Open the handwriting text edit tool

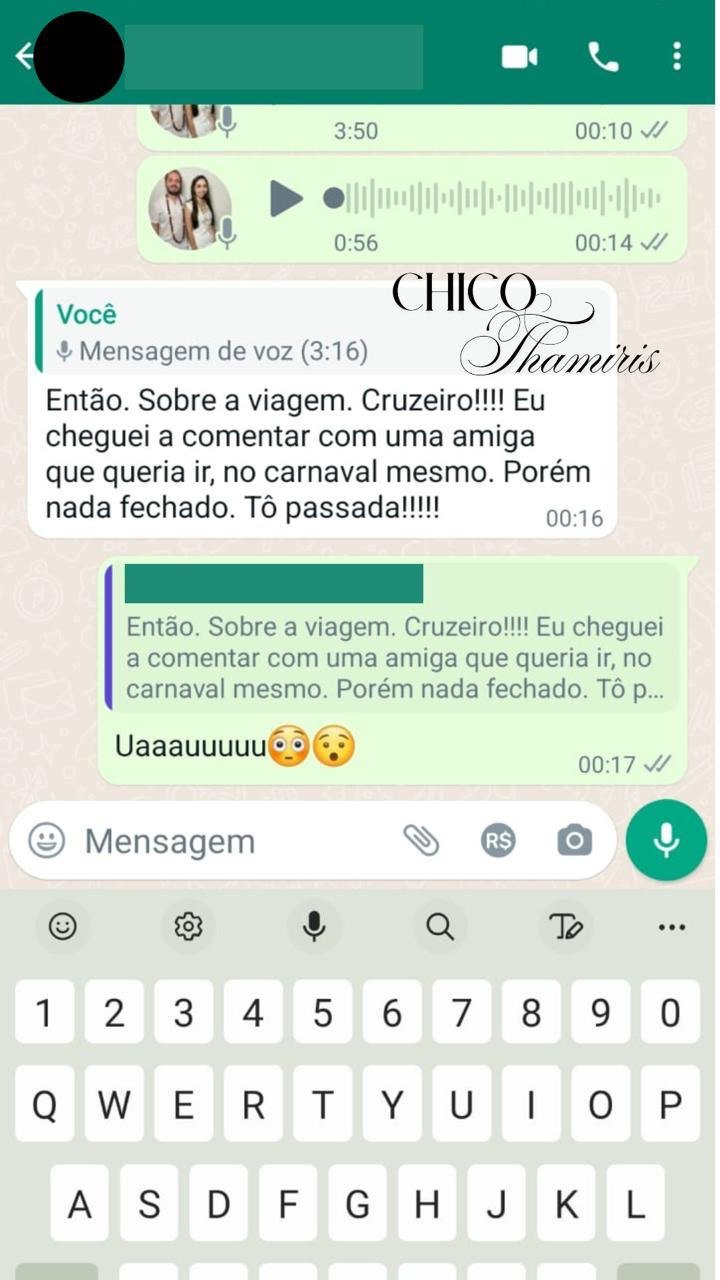pyautogui.click(x=565, y=927)
